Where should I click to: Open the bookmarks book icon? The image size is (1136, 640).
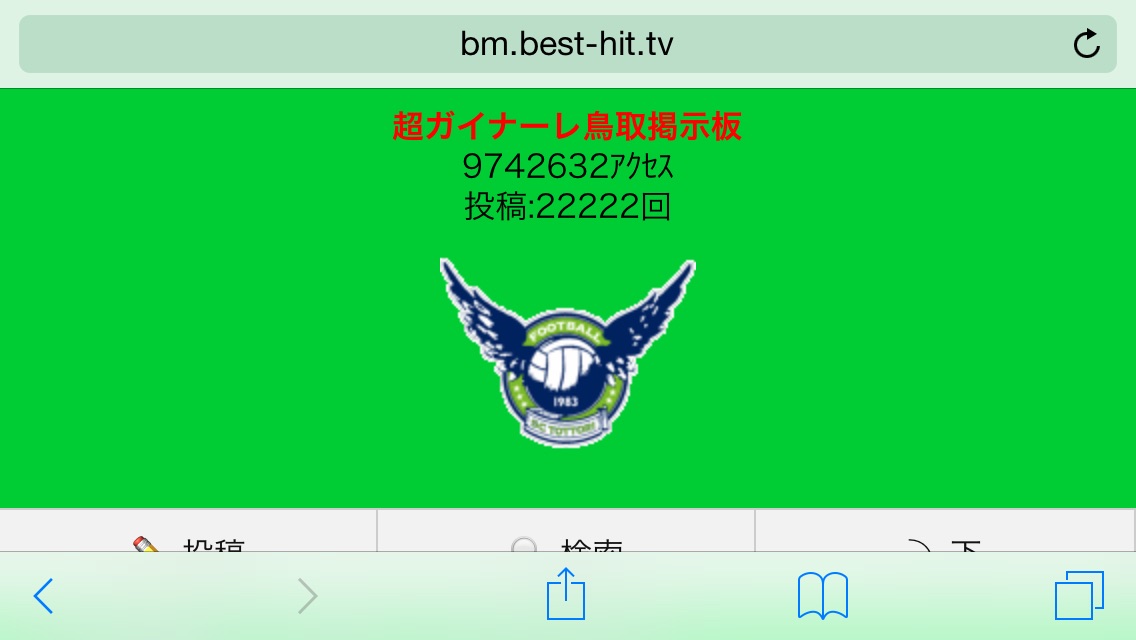pyautogui.click(x=822, y=596)
